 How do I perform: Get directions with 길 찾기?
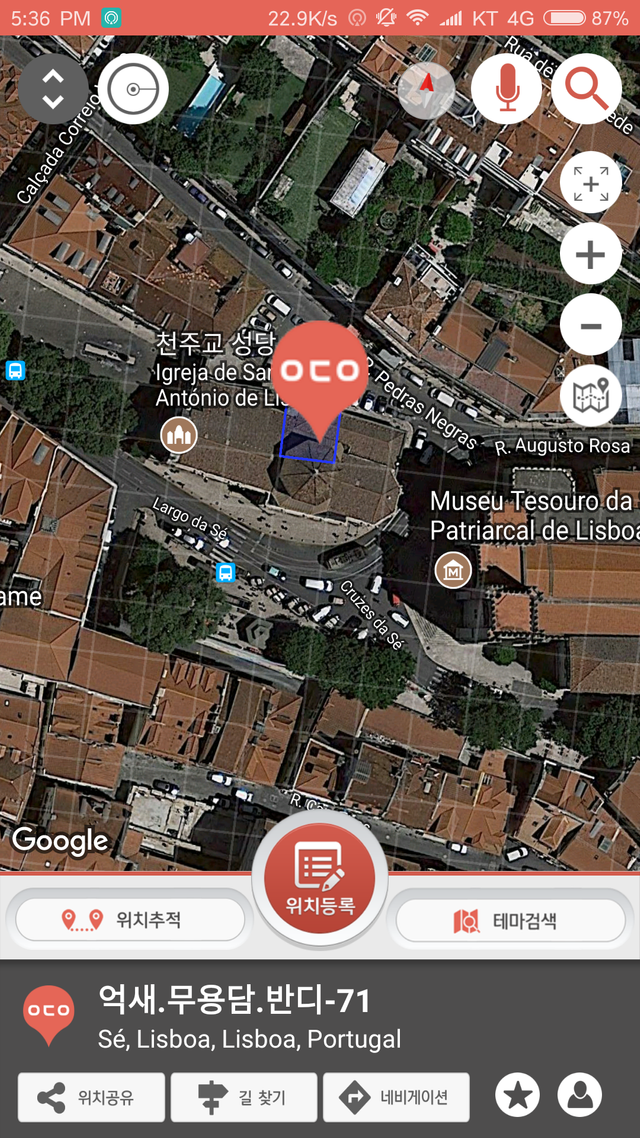tap(244, 1097)
